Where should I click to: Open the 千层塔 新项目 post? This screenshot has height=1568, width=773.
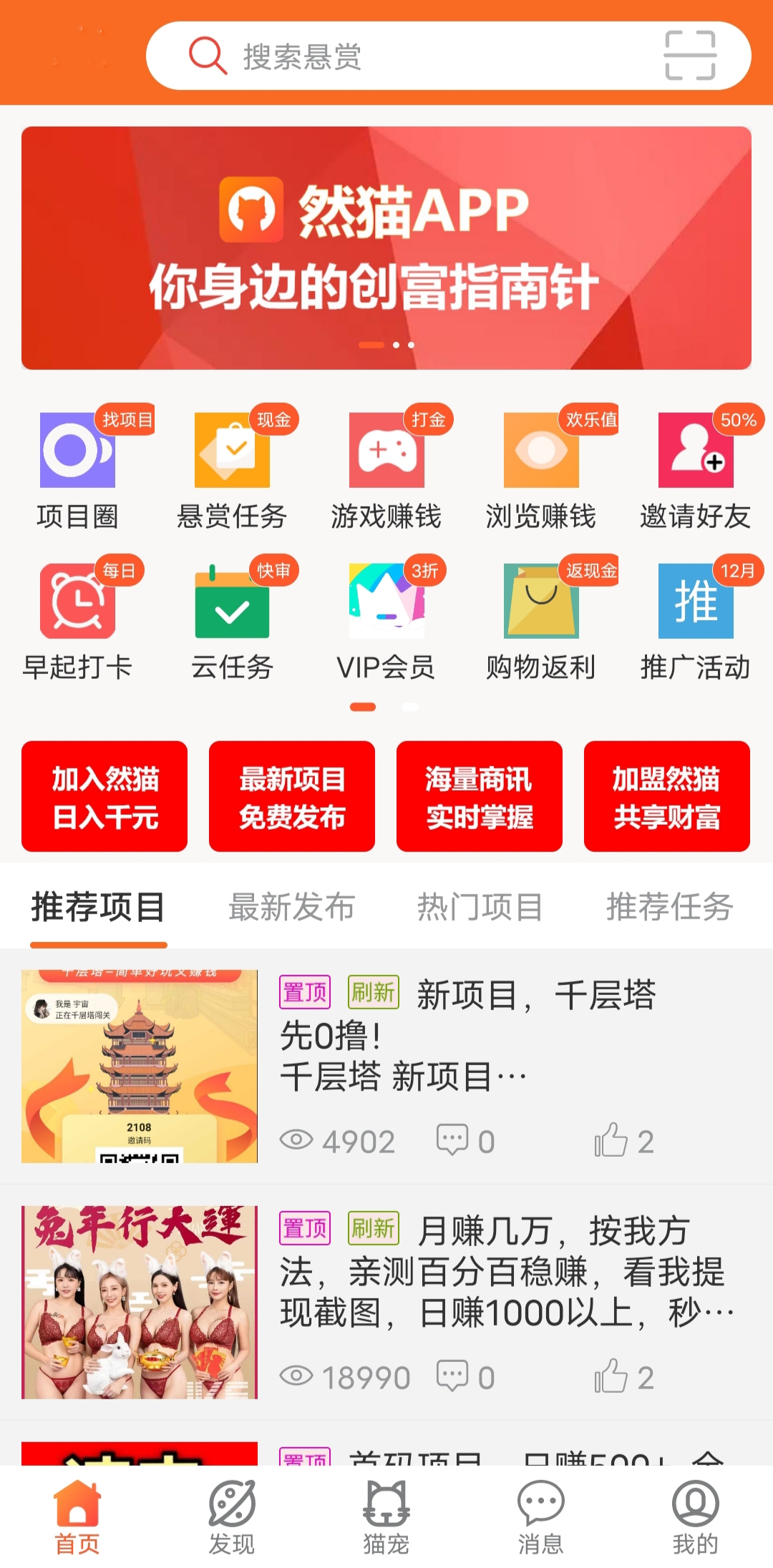pyautogui.click(x=386, y=1066)
